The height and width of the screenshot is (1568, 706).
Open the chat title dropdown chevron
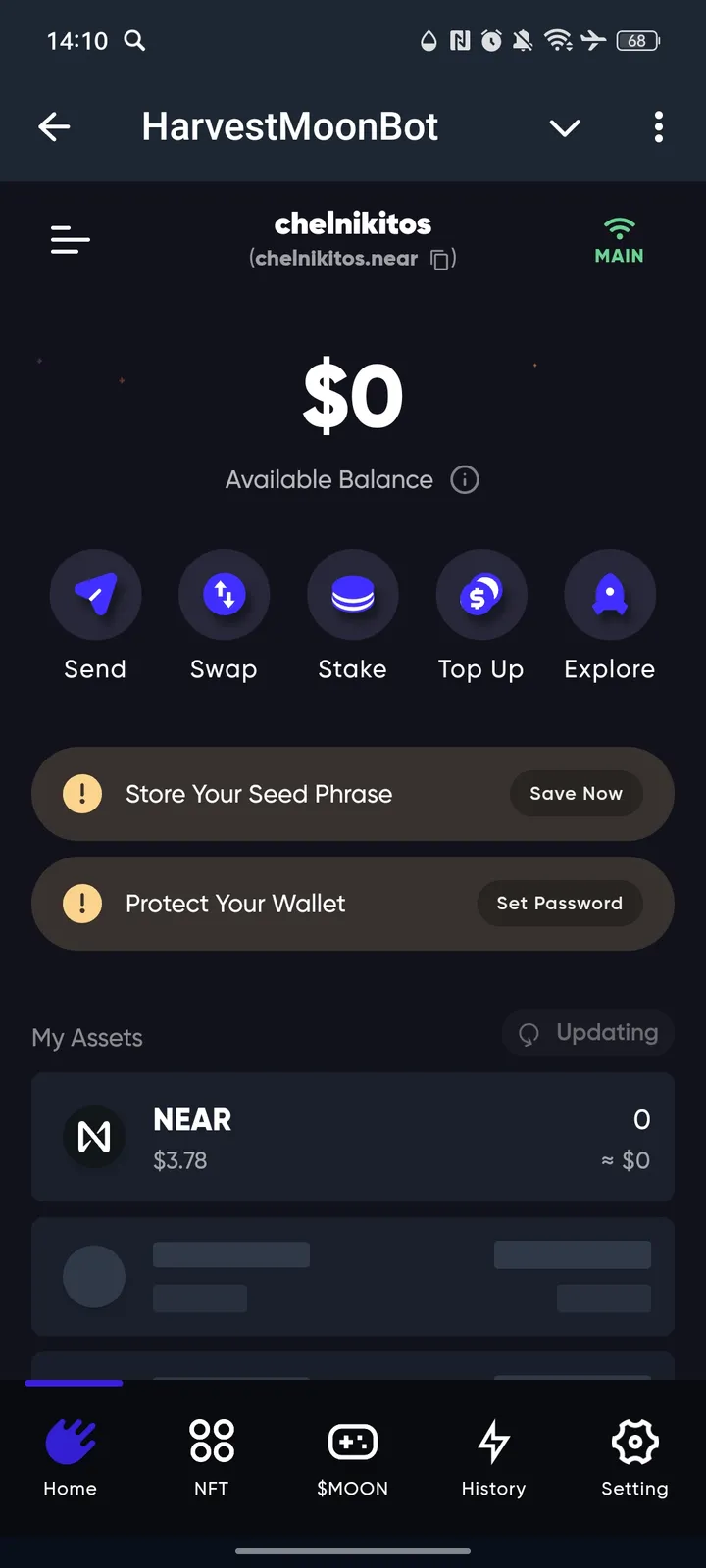tap(565, 127)
